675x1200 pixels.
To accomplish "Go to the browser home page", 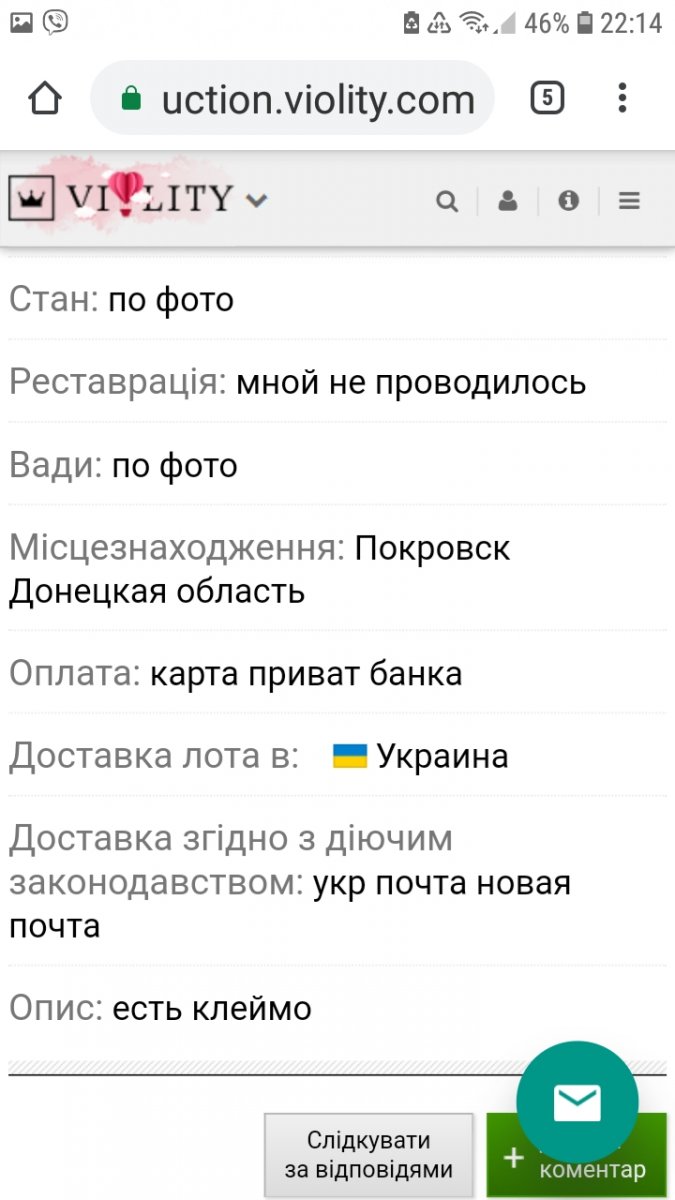I will click(x=45, y=98).
